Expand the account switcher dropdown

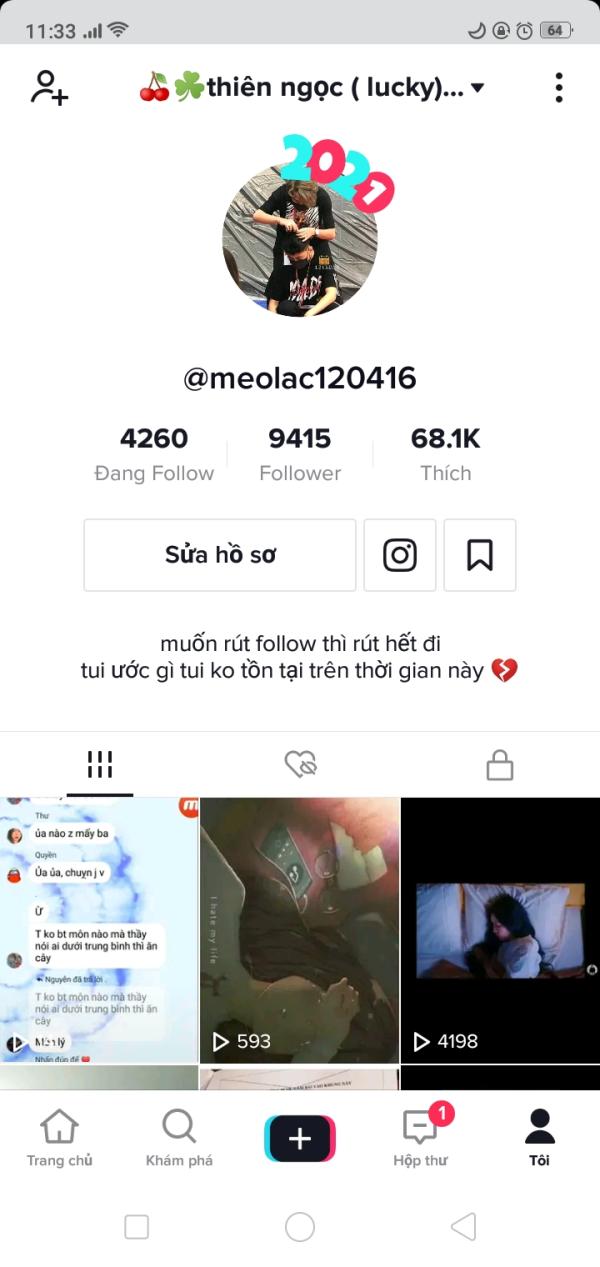click(477, 88)
